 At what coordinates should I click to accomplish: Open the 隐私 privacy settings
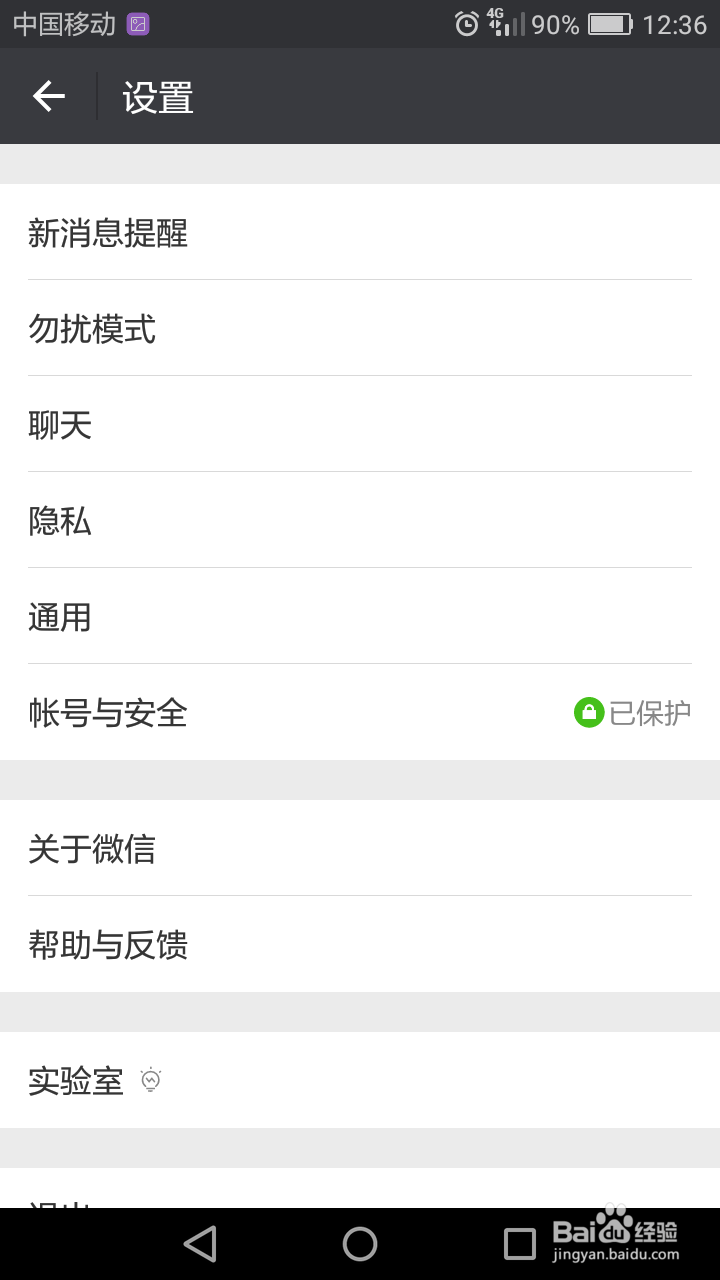(60, 520)
